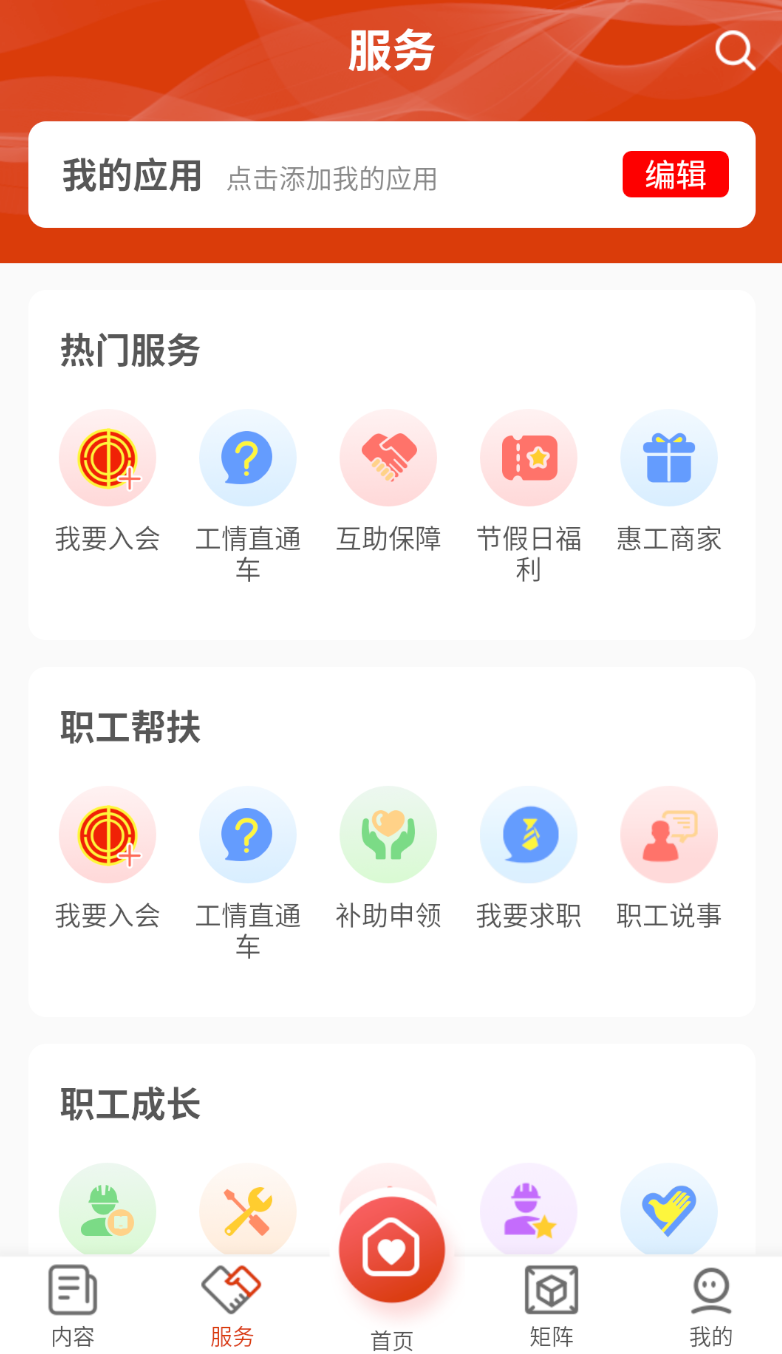The image size is (782, 1354).
Task: Open the wrench-and-screwdriver skills icon
Action: point(247,1210)
